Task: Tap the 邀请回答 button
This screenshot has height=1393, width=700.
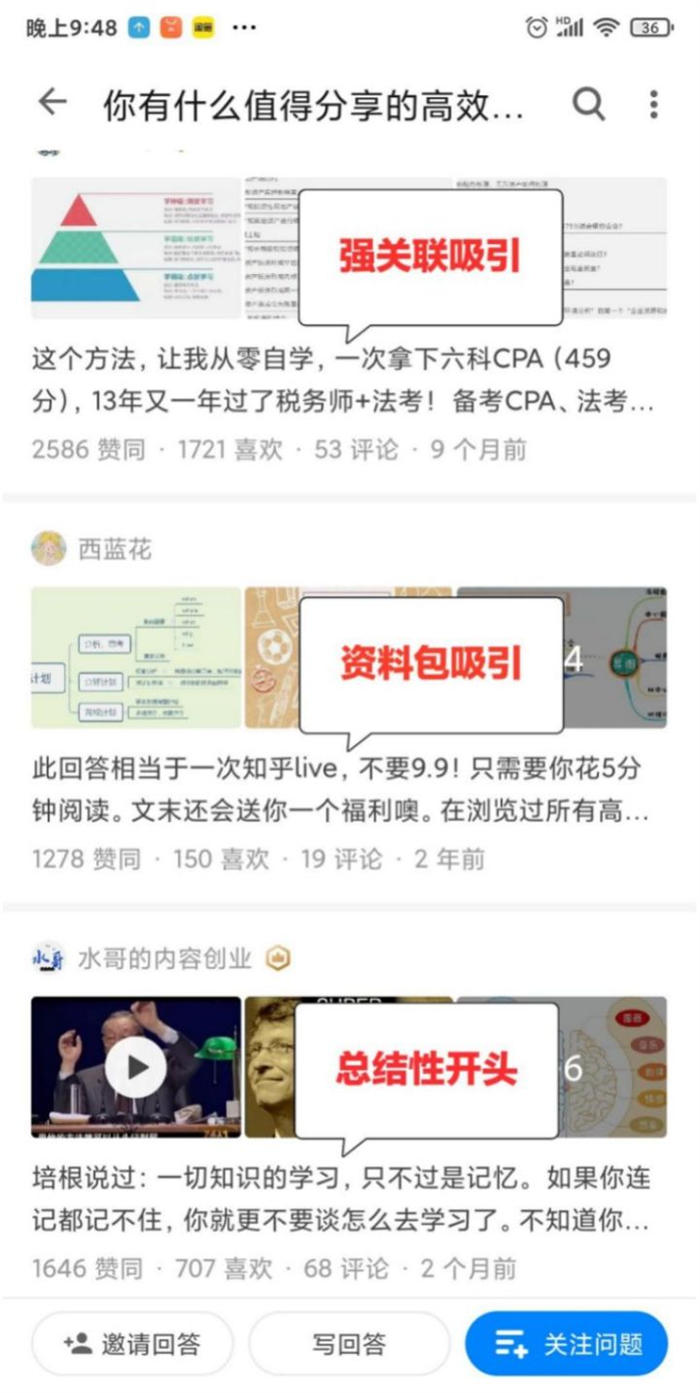Action: tap(132, 1344)
